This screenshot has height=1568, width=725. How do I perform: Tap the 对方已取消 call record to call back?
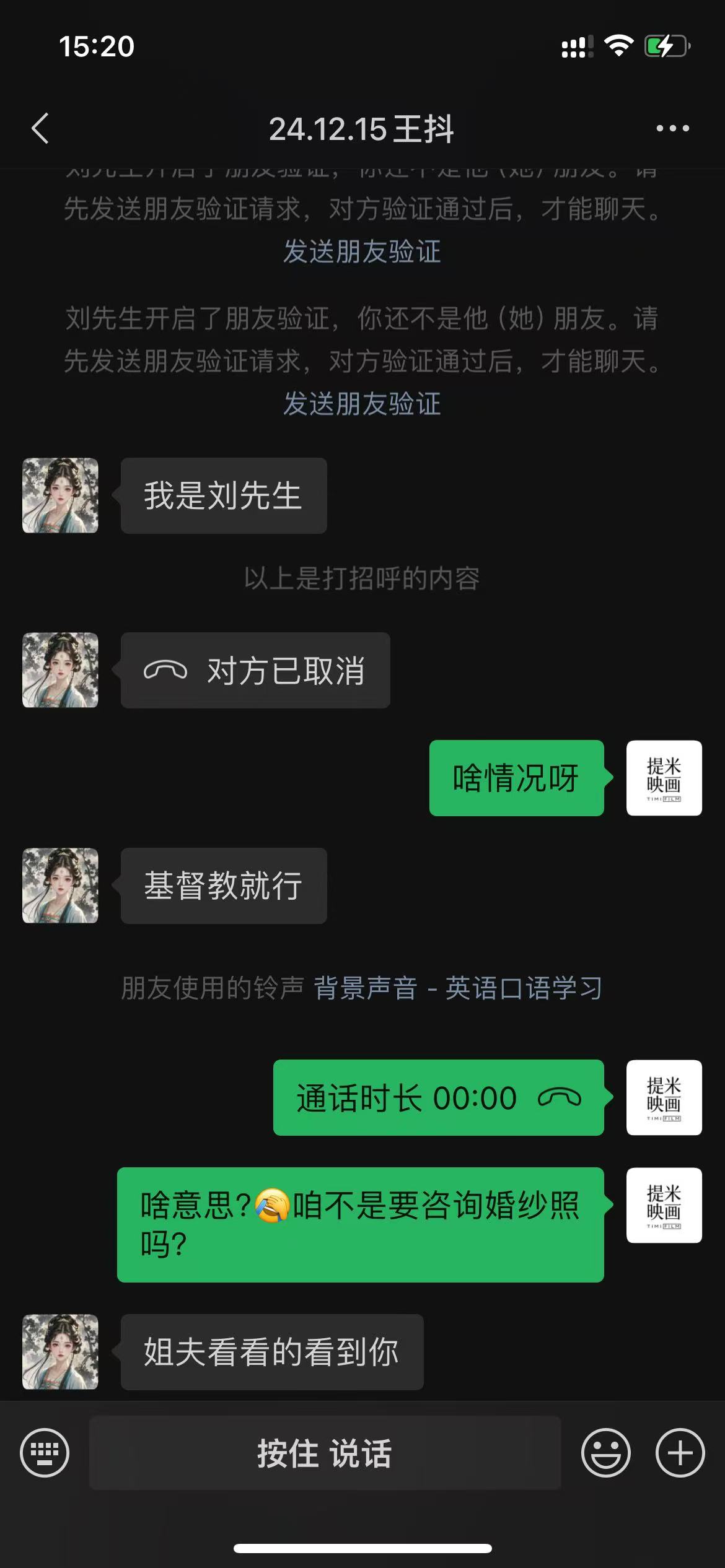click(255, 670)
